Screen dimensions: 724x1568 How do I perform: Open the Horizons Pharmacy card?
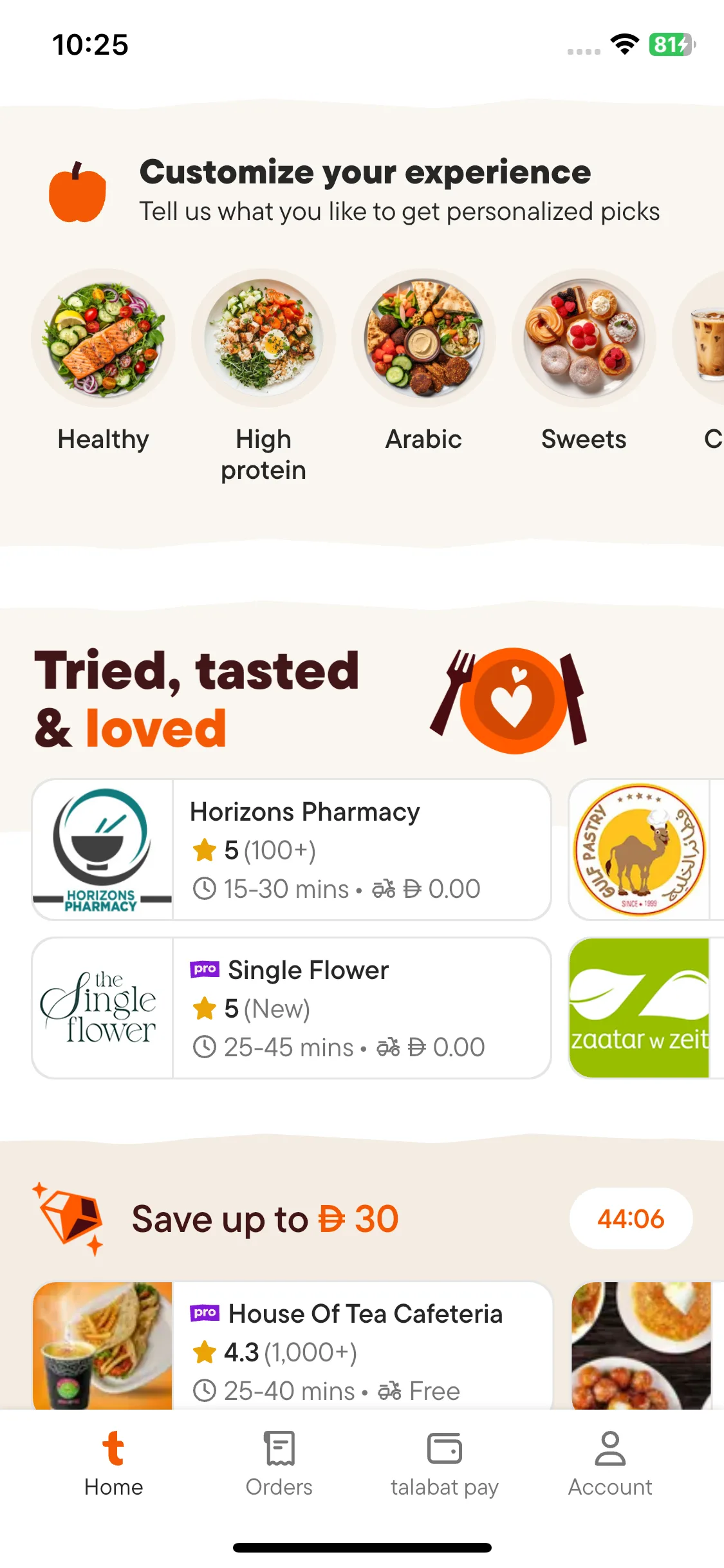tap(292, 850)
